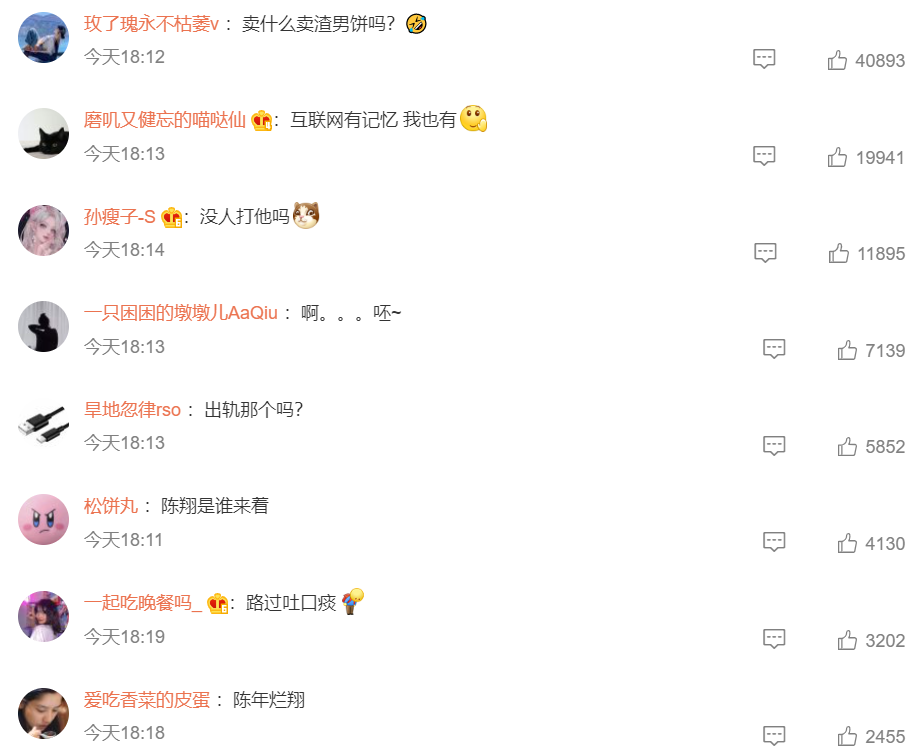Like the 陈翔是谁来着 comment

click(x=848, y=543)
